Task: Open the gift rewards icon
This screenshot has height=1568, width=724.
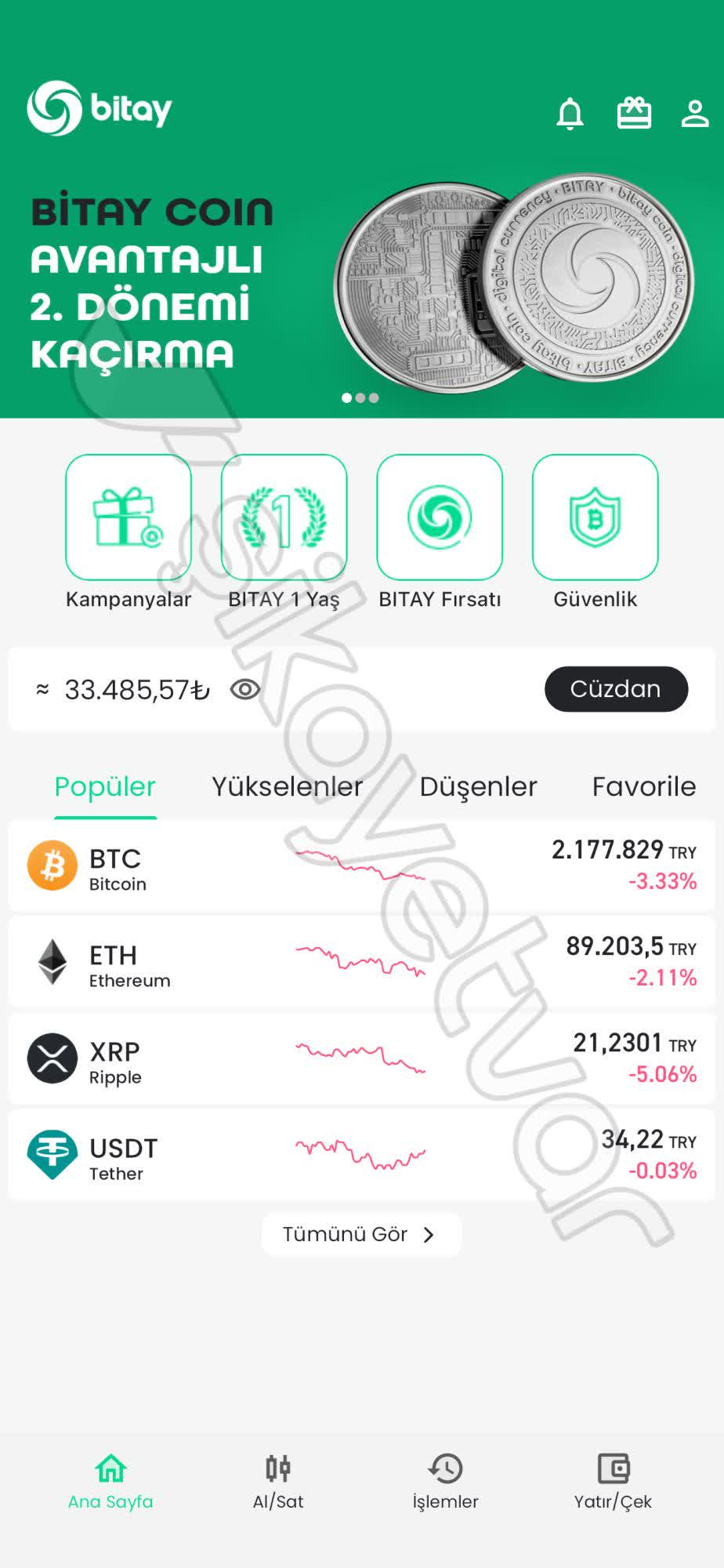Action: (x=634, y=113)
